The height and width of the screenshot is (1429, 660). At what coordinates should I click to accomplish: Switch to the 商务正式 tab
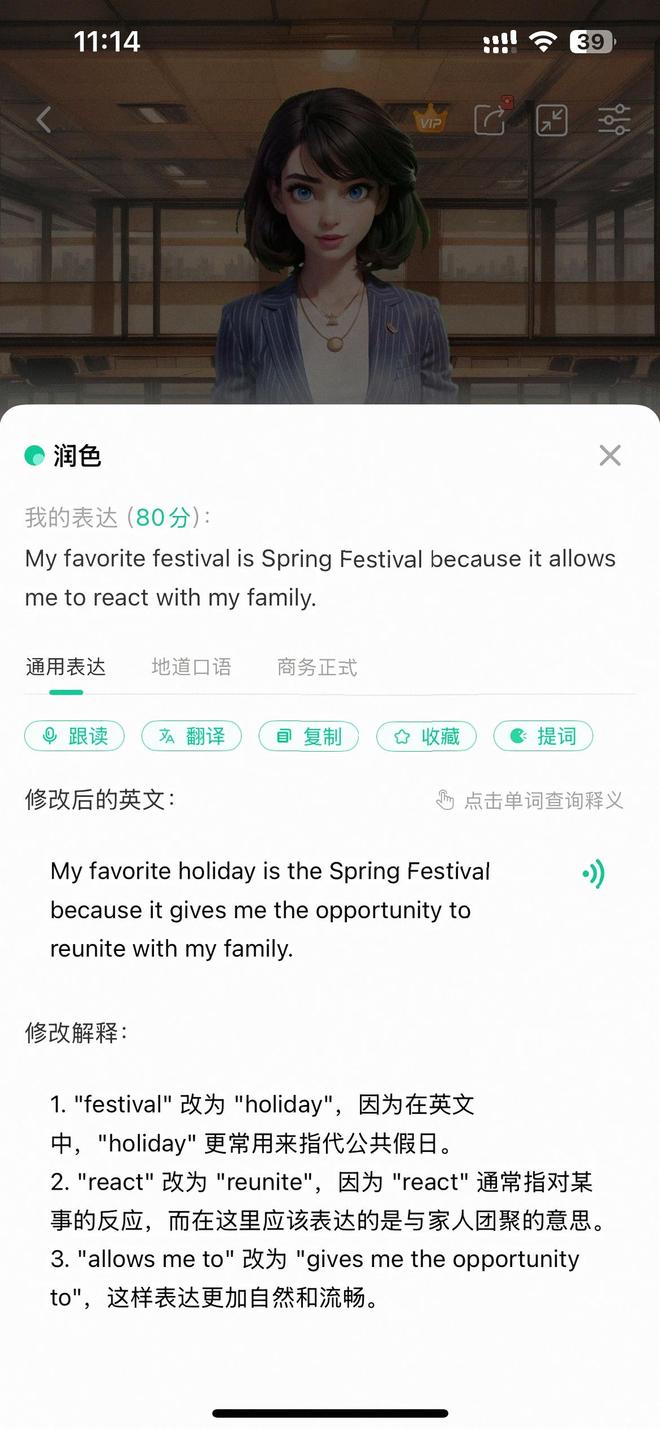pos(317,667)
